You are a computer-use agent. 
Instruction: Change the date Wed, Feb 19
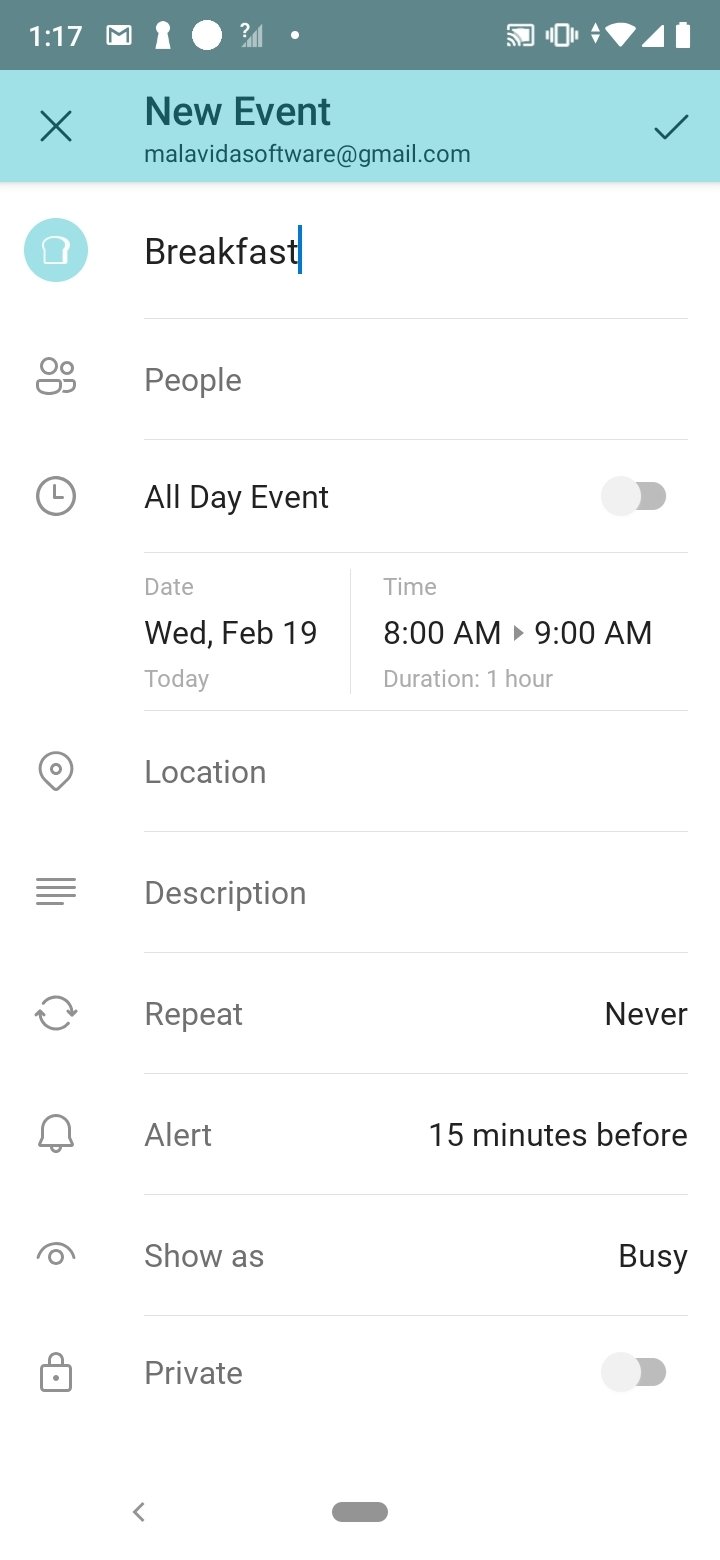pos(231,632)
